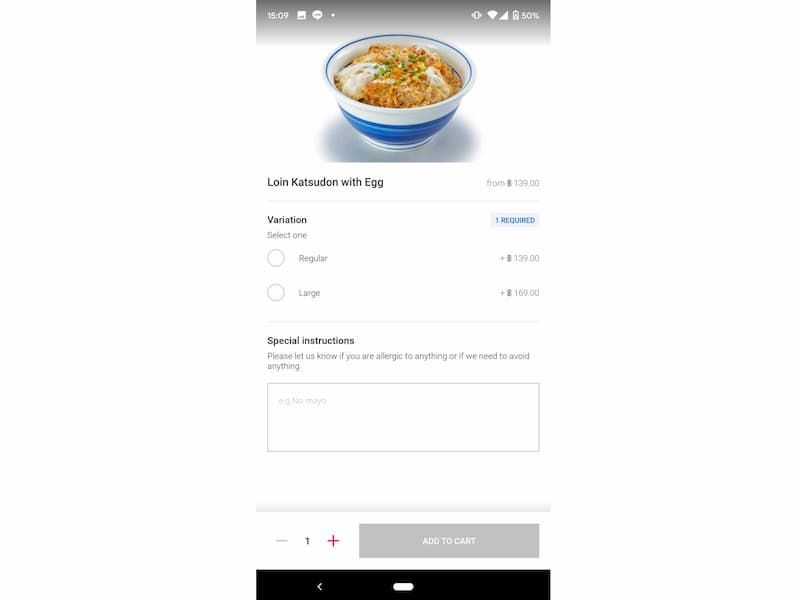Screen dimensions: 800x600
Task: Increase quantity with the plus button
Action: 333,541
